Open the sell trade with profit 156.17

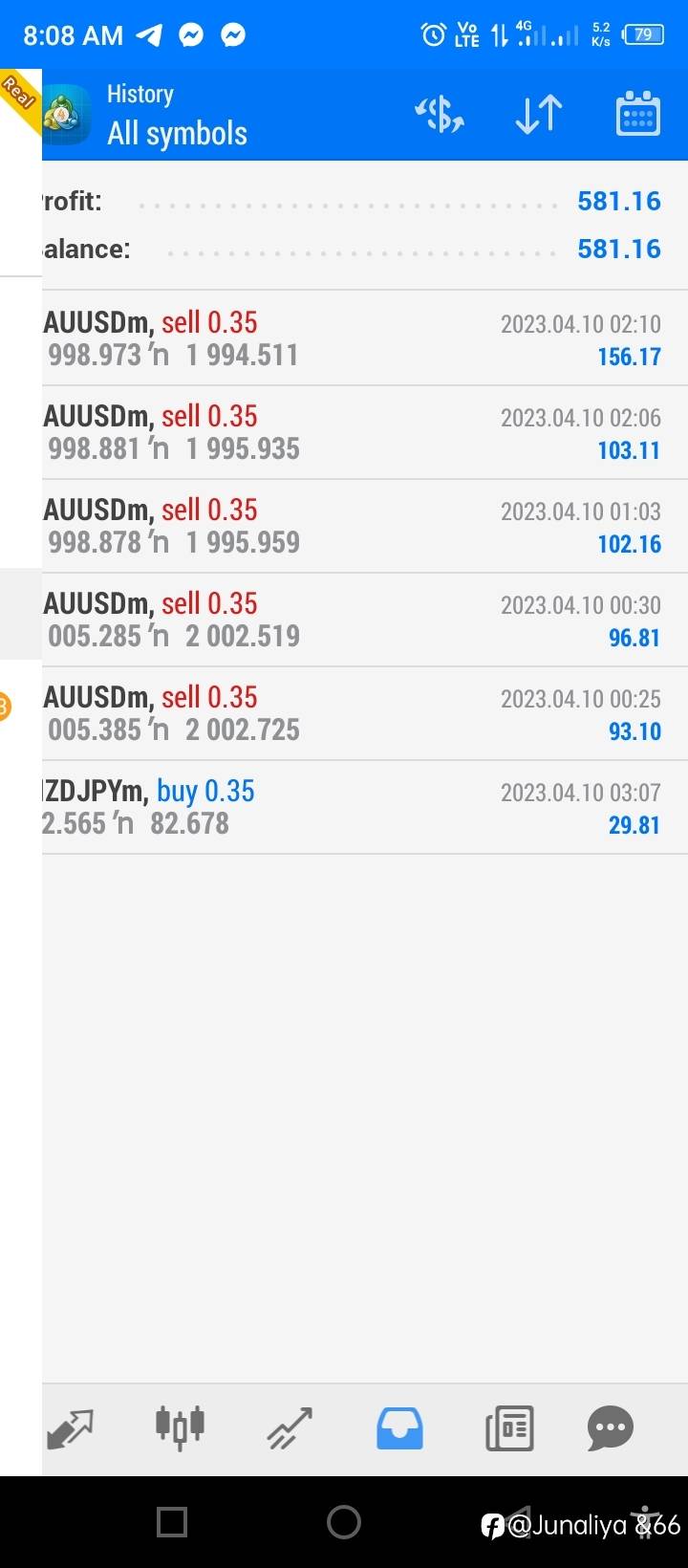[365, 338]
